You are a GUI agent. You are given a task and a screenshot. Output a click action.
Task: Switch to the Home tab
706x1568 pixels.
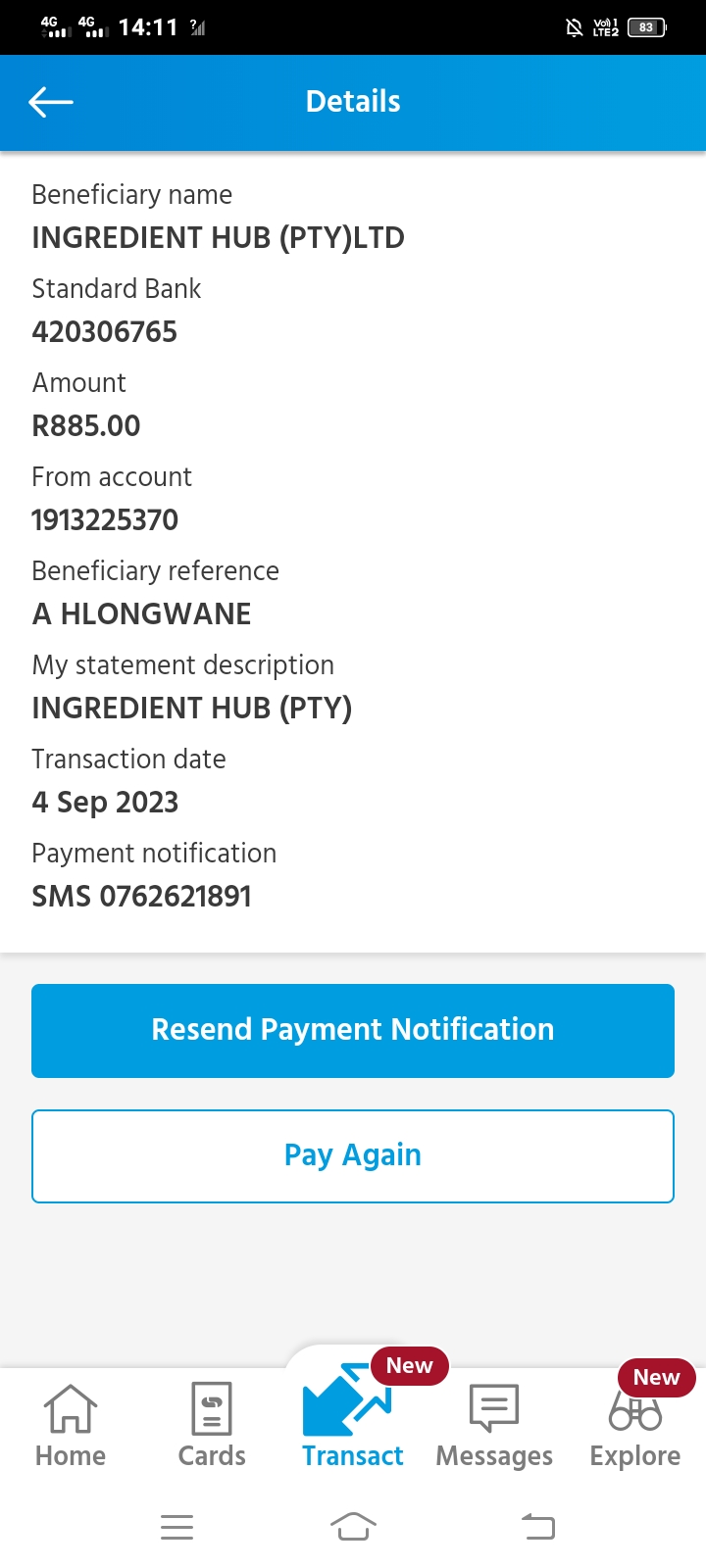coord(71,1426)
